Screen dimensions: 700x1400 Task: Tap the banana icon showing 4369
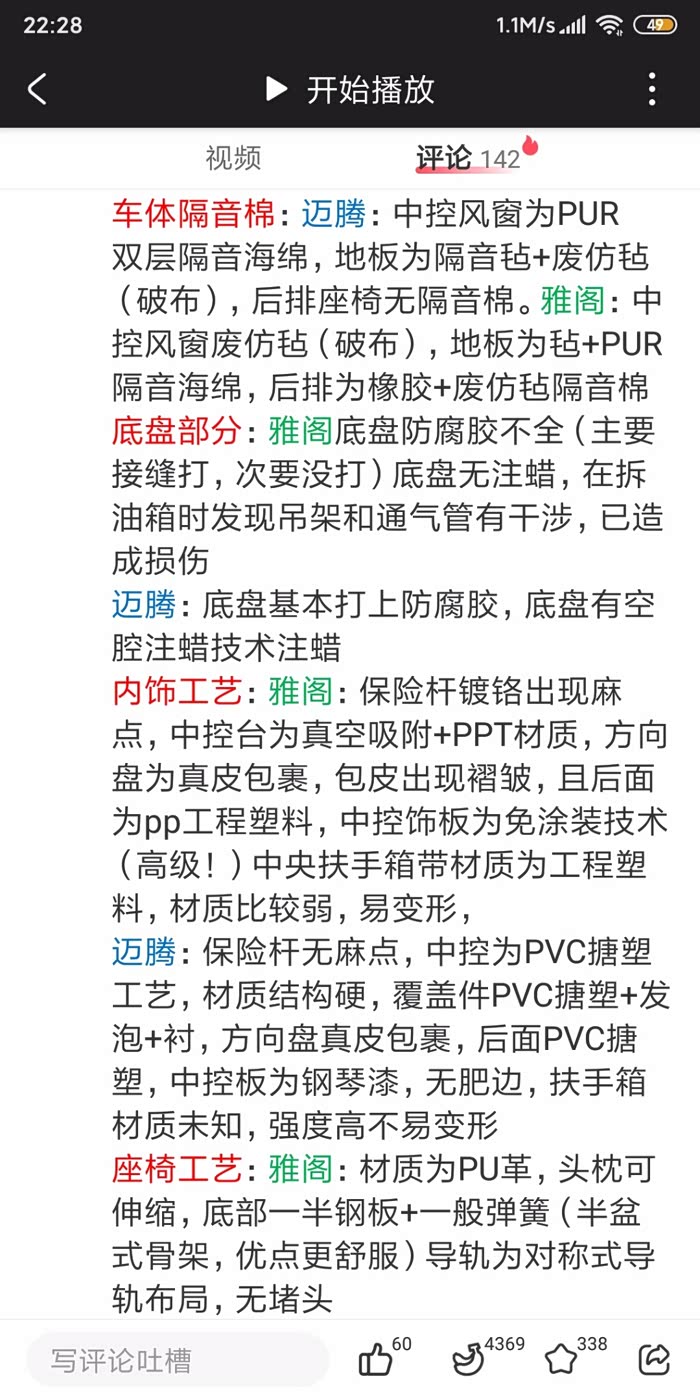467,1360
